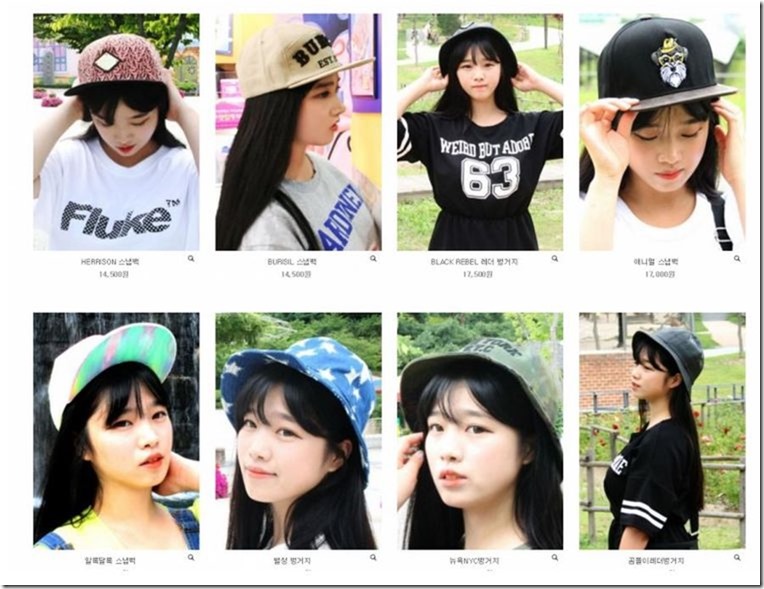The width and height of the screenshot is (764, 589).
Task: Tap magnifier icon beside 알록달록 스냅백
Action: tap(190, 557)
